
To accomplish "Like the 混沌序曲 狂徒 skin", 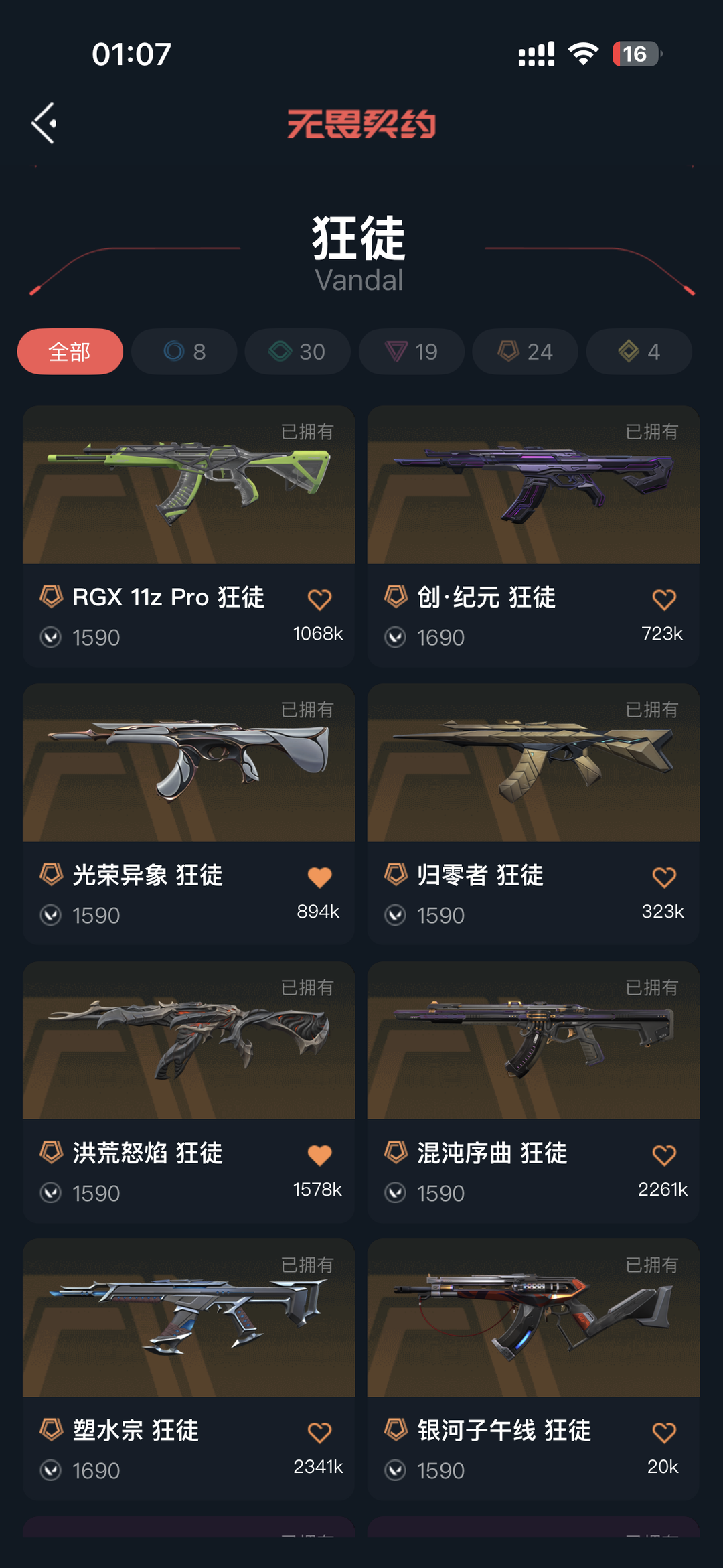I will click(664, 1155).
